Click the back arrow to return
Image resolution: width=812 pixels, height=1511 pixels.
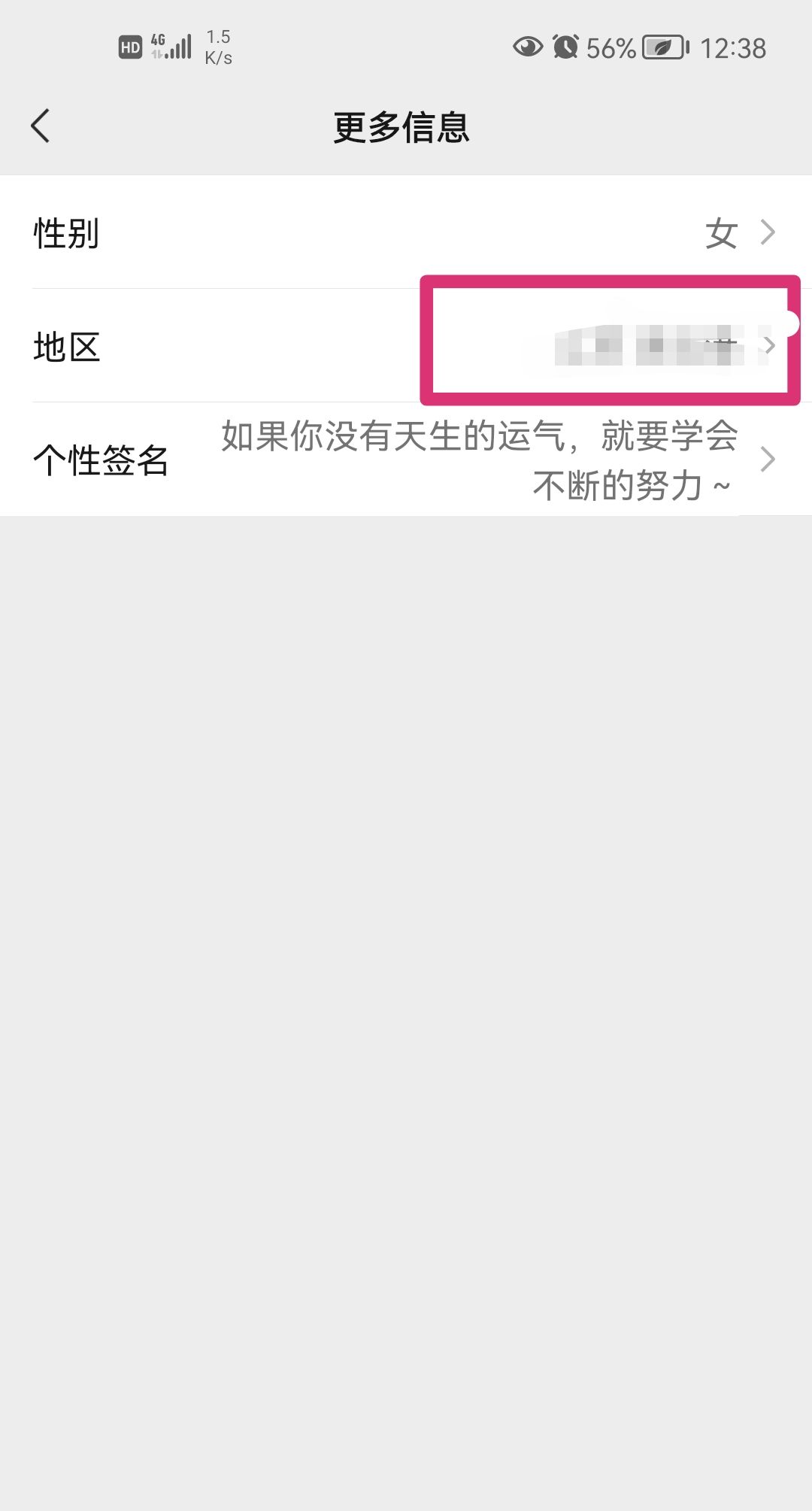pos(41,126)
